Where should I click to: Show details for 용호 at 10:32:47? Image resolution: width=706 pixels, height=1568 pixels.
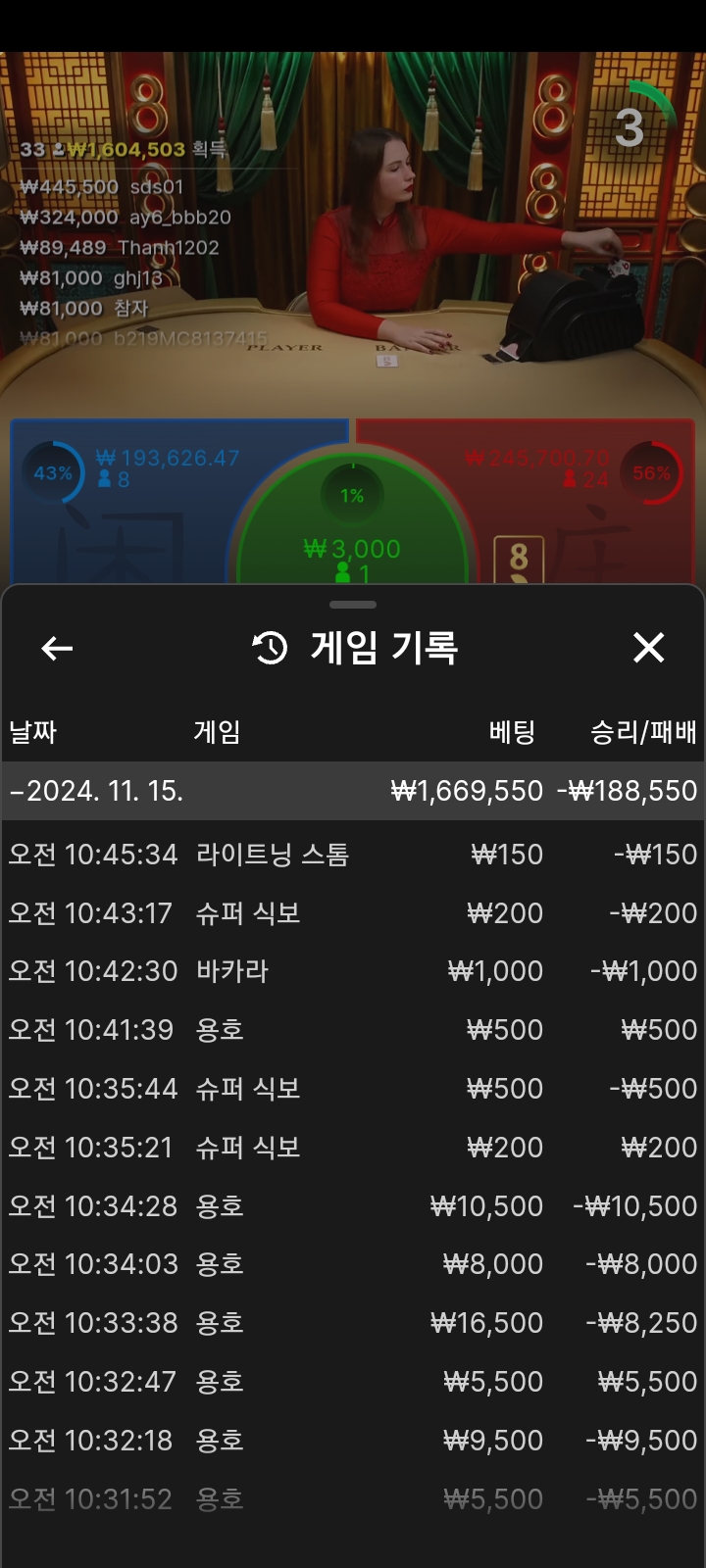[353, 1382]
